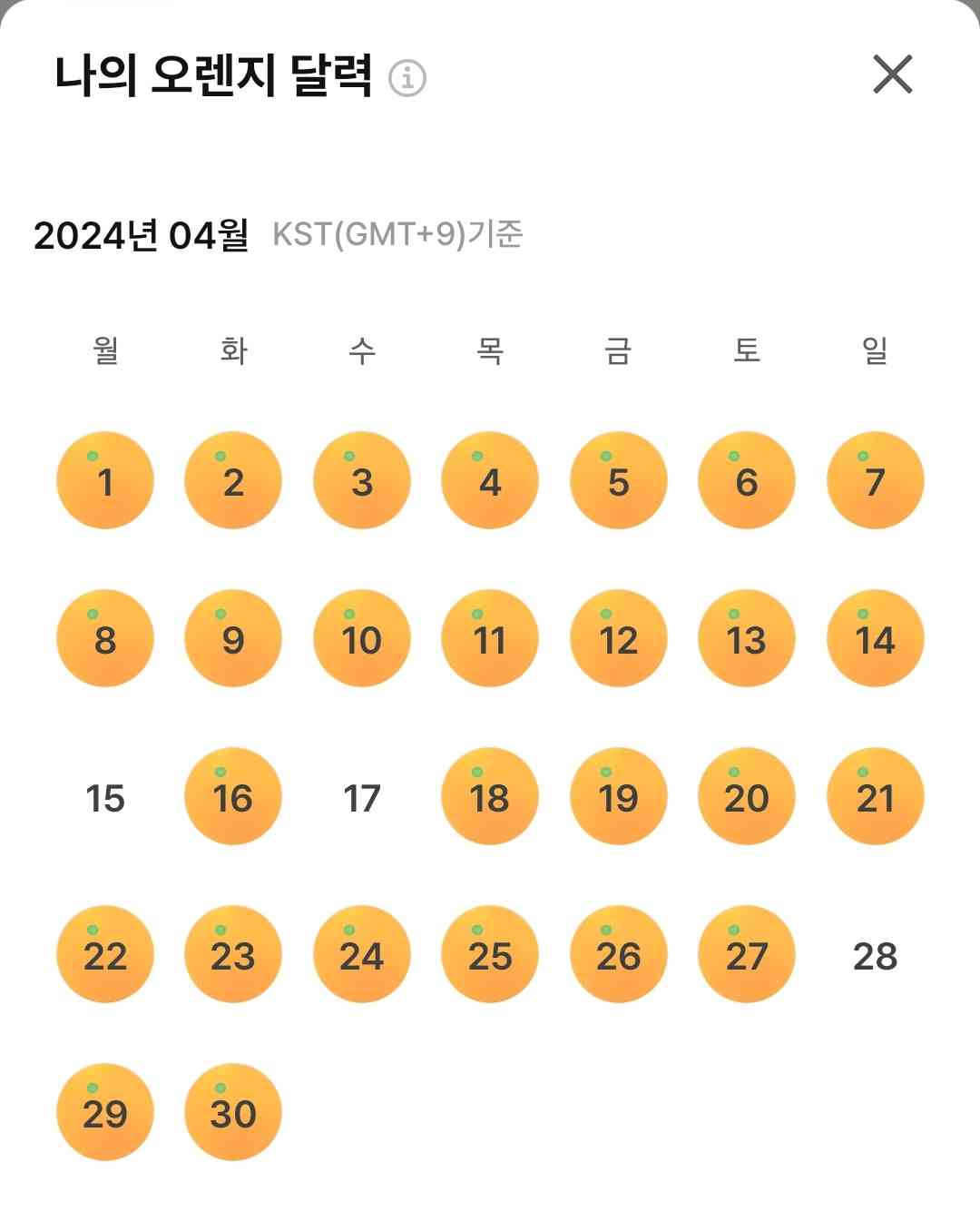Open the orange reward for April 18
Viewport: 980px width, 1231px height.
pos(488,796)
